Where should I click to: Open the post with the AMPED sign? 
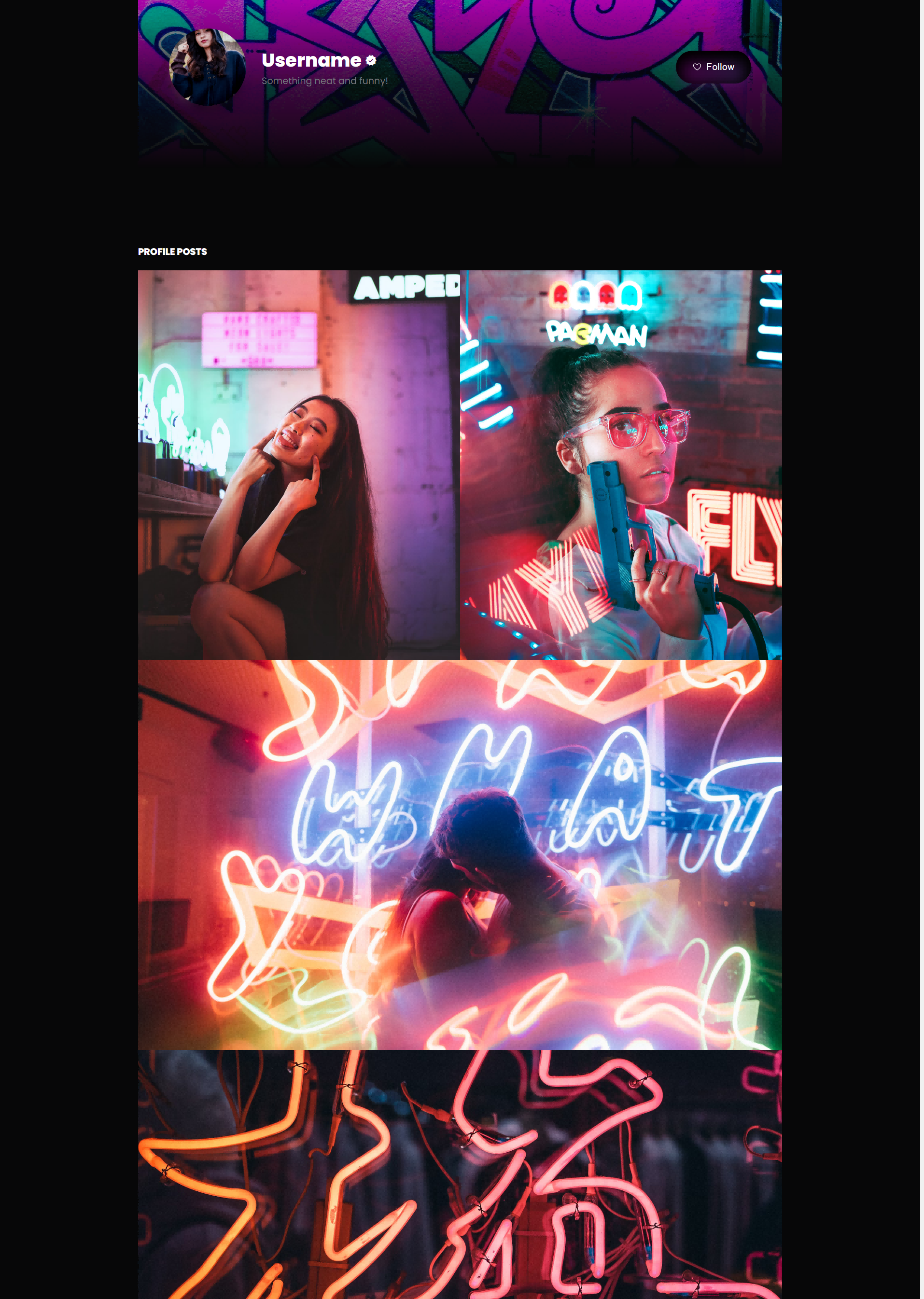coord(299,464)
